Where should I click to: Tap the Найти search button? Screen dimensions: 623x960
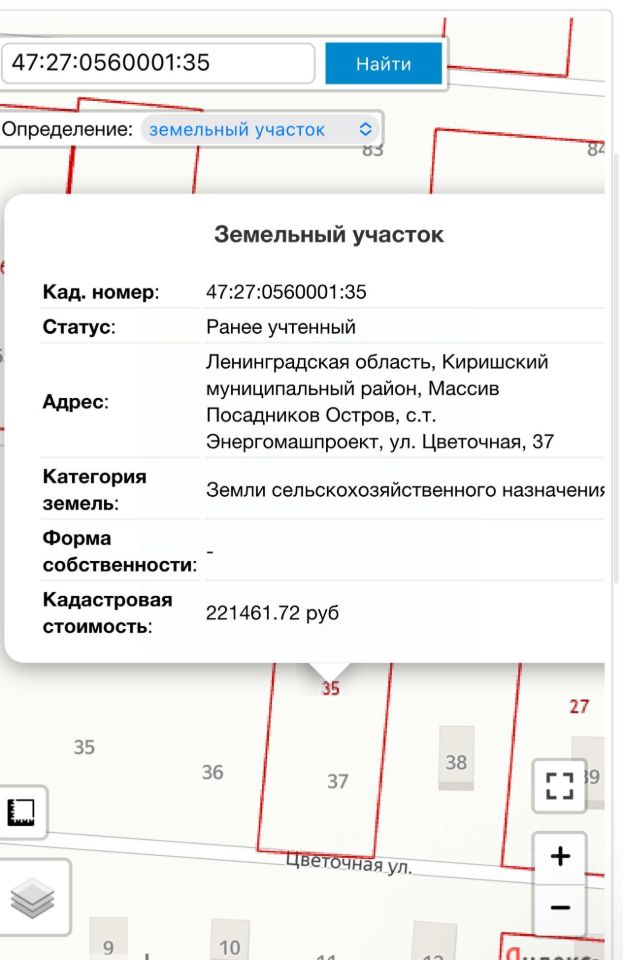point(383,64)
